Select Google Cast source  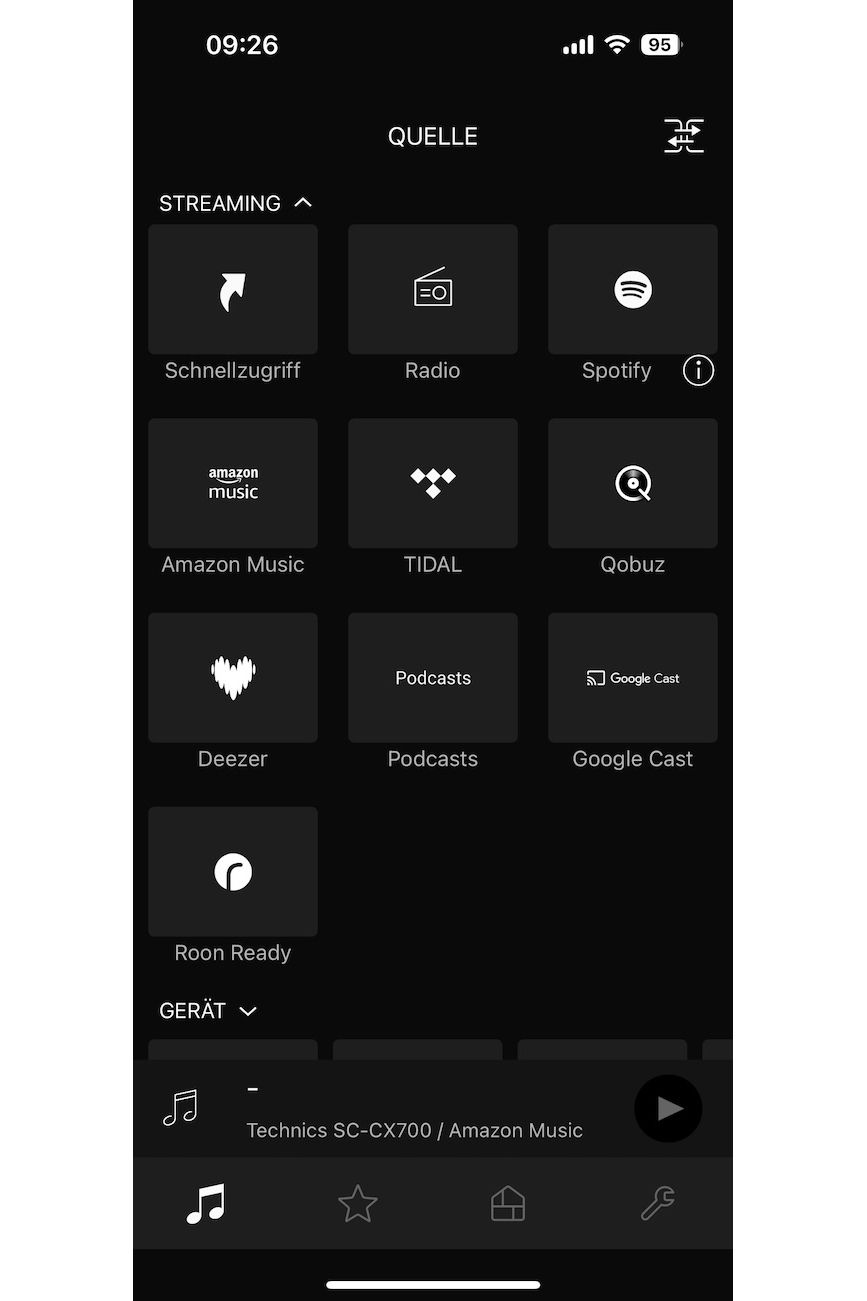(x=633, y=678)
